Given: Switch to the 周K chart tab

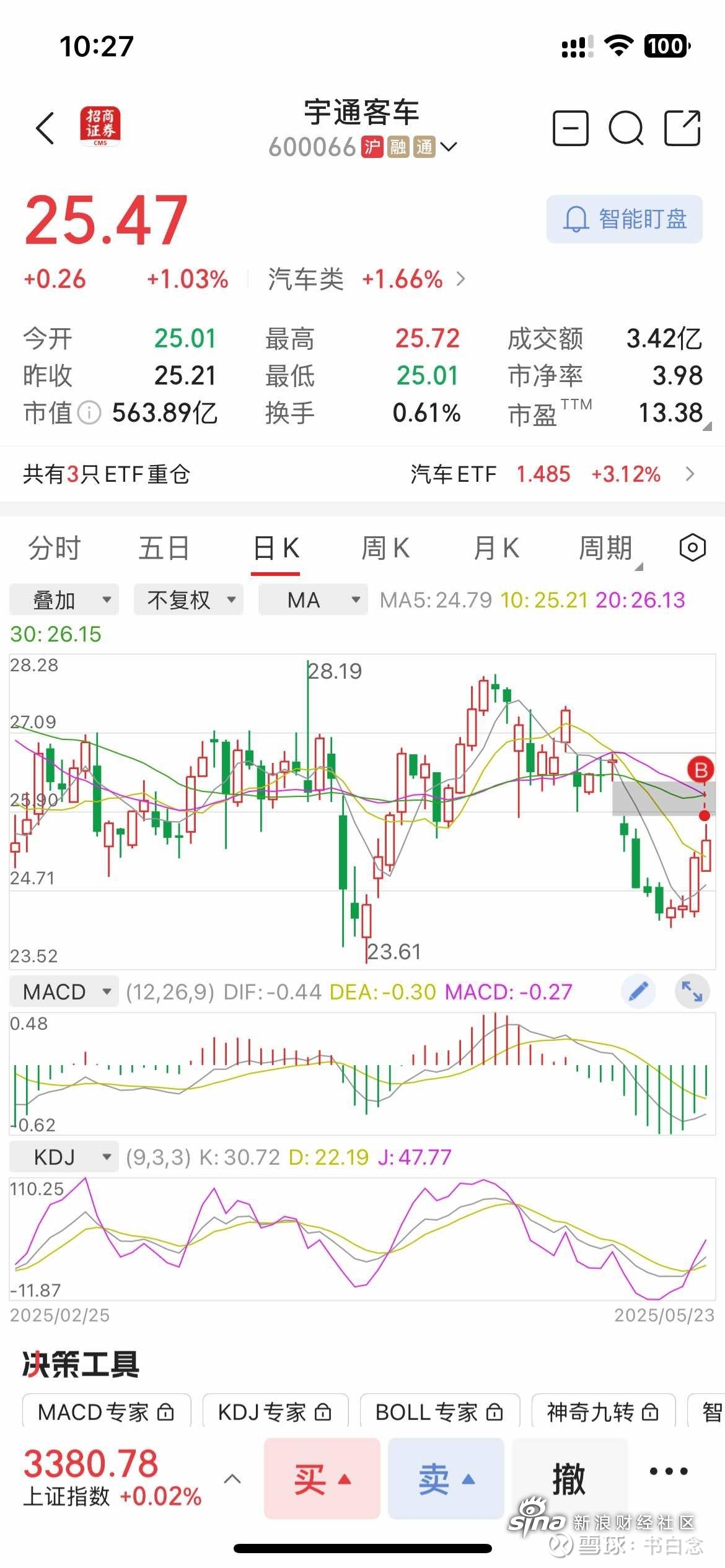Looking at the screenshot, I should pyautogui.click(x=385, y=549).
